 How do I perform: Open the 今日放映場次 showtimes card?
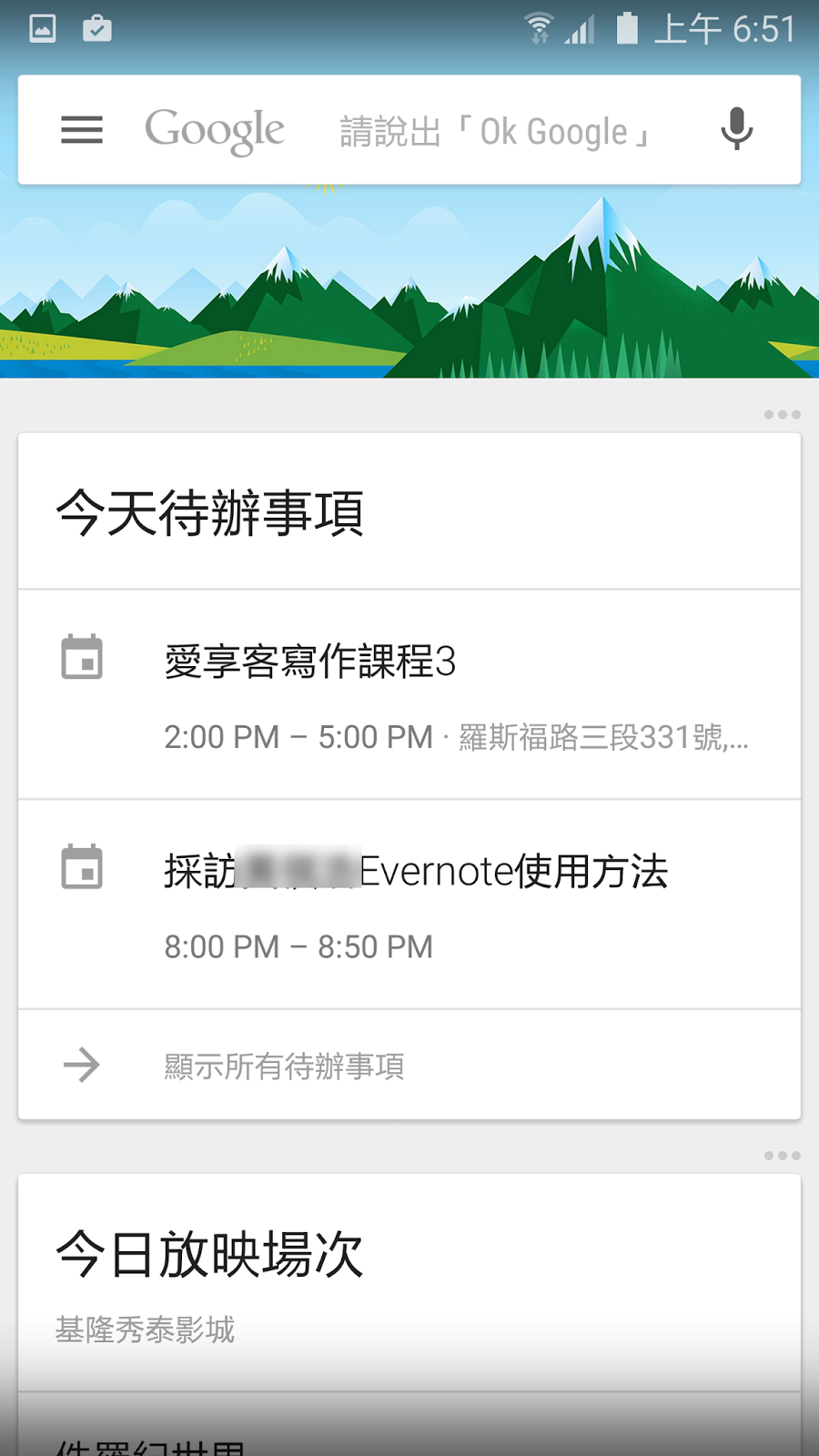[x=209, y=1256]
